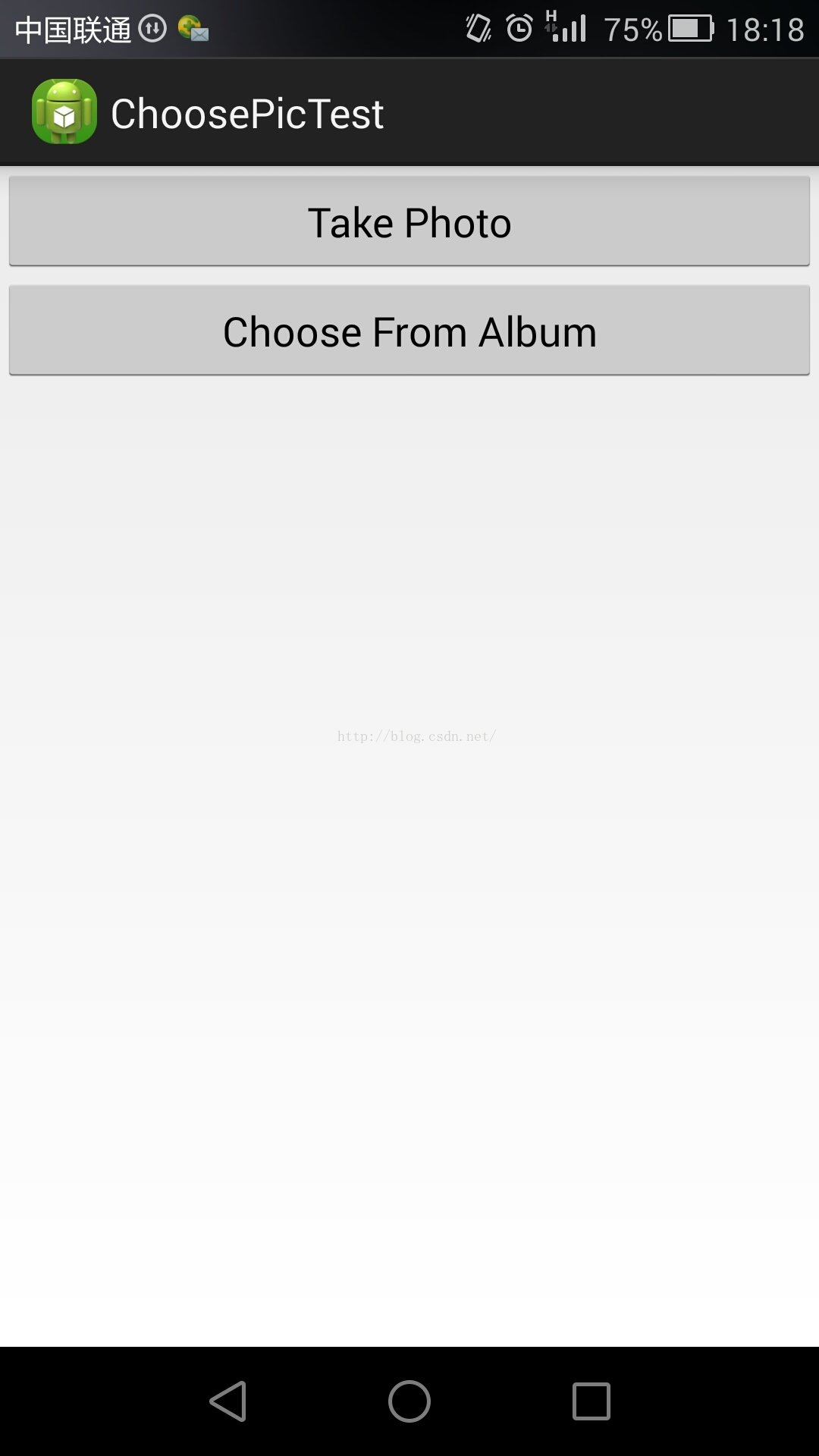The height and width of the screenshot is (1456, 819).
Task: Tap the home circle in the navigation bar
Action: [409, 1401]
